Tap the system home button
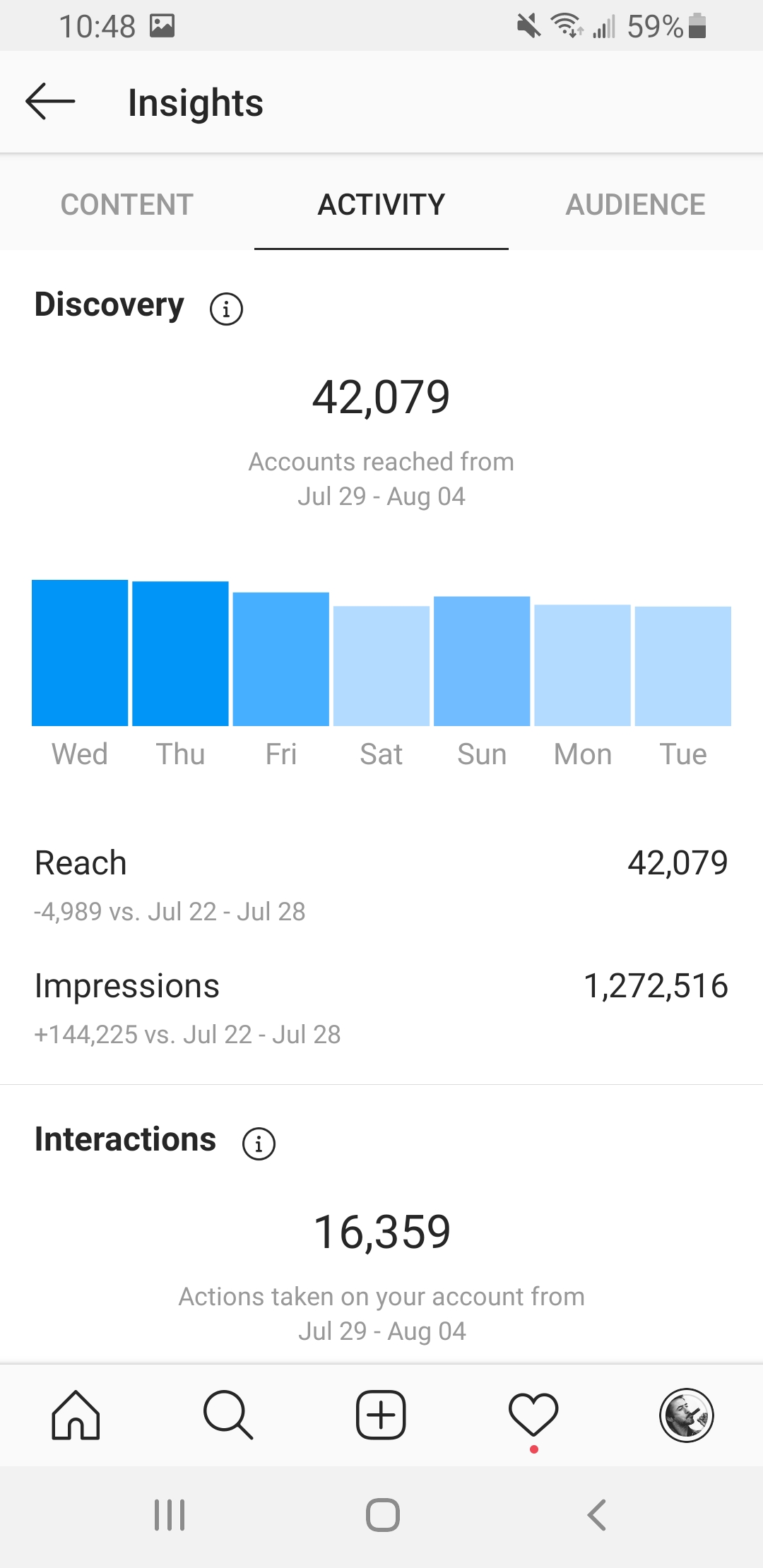The height and width of the screenshot is (1568, 763). click(x=383, y=1515)
